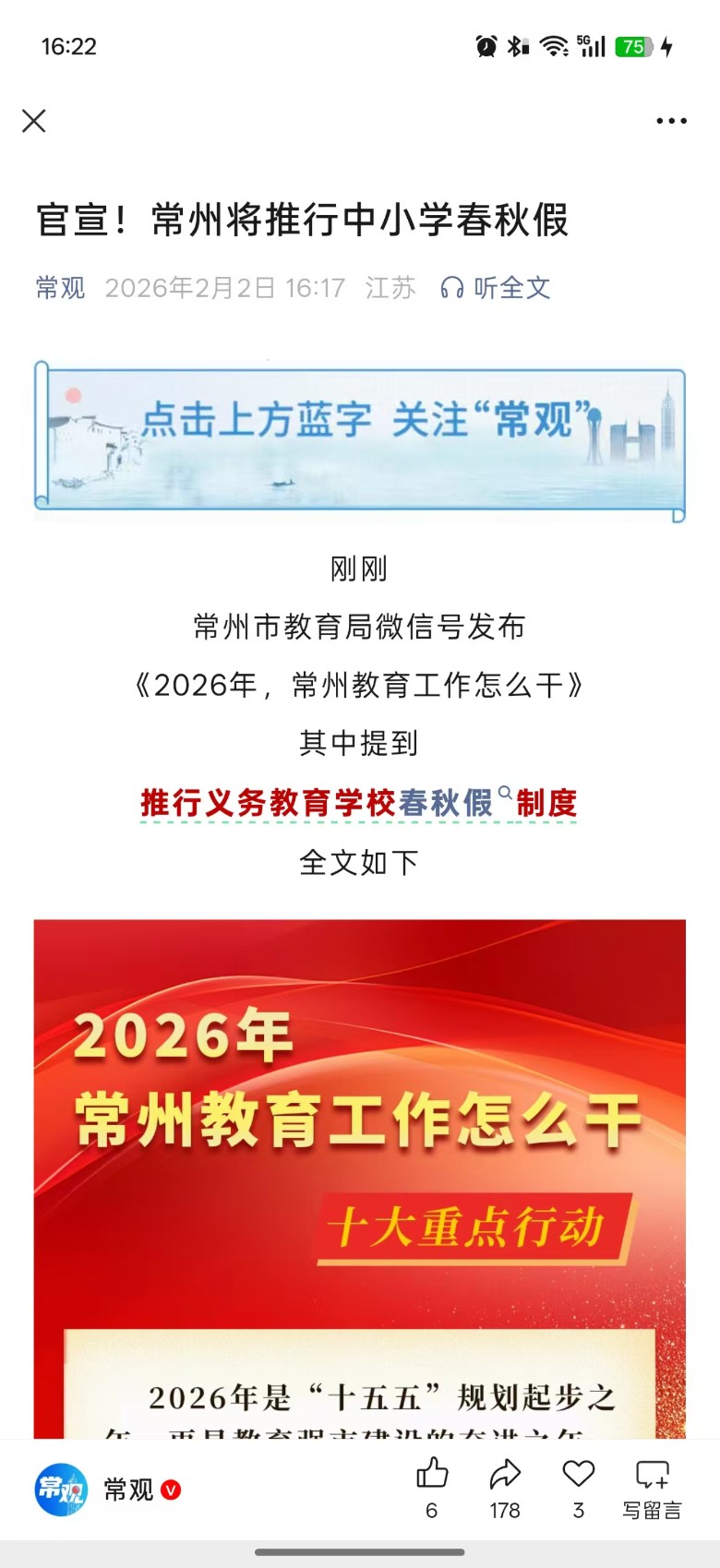Screen dimensions: 720x1568
Task: Open the three-dot overflow menu
Action: [x=671, y=121]
